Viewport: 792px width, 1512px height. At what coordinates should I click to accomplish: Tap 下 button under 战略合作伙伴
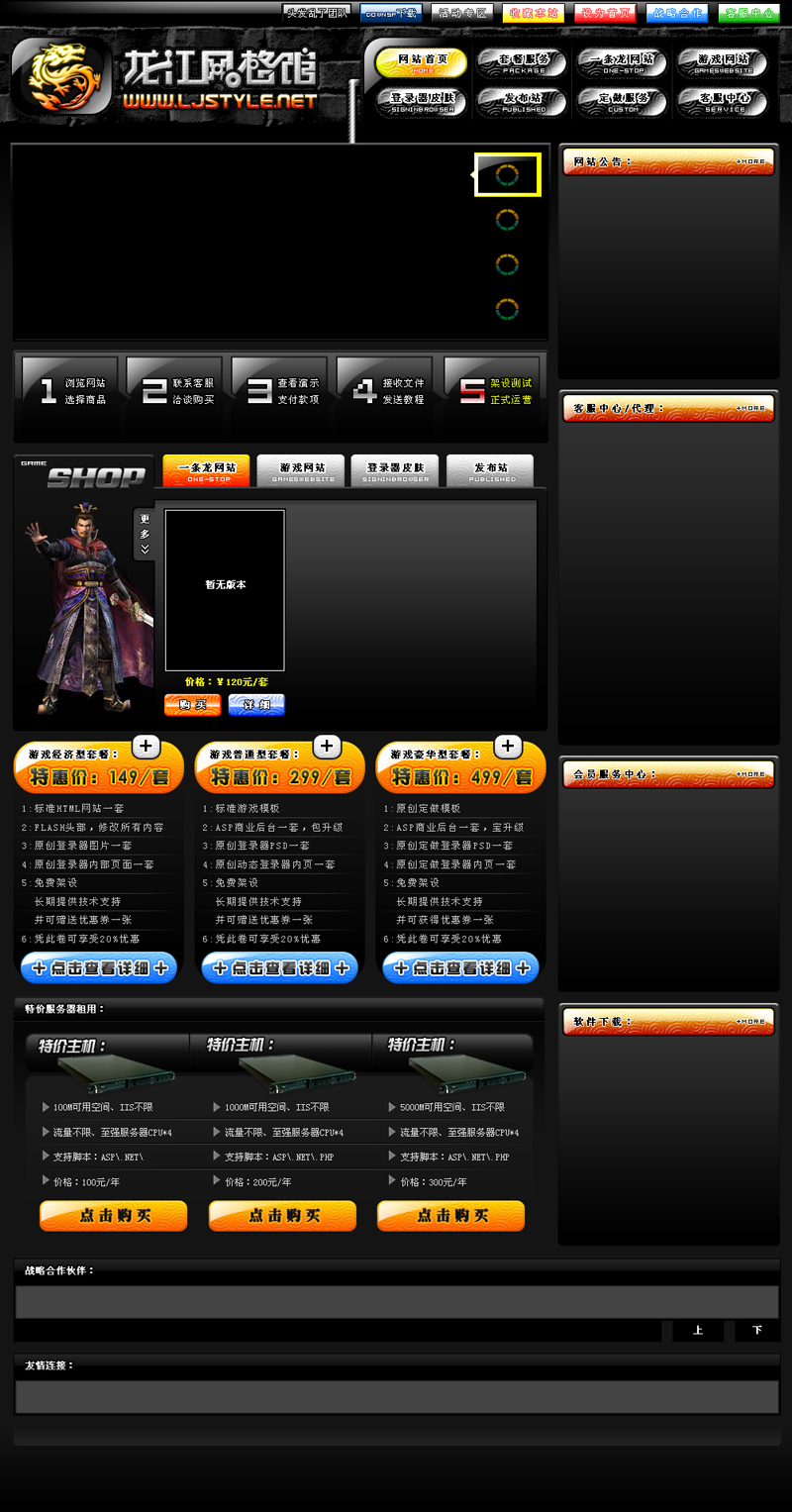[757, 1330]
